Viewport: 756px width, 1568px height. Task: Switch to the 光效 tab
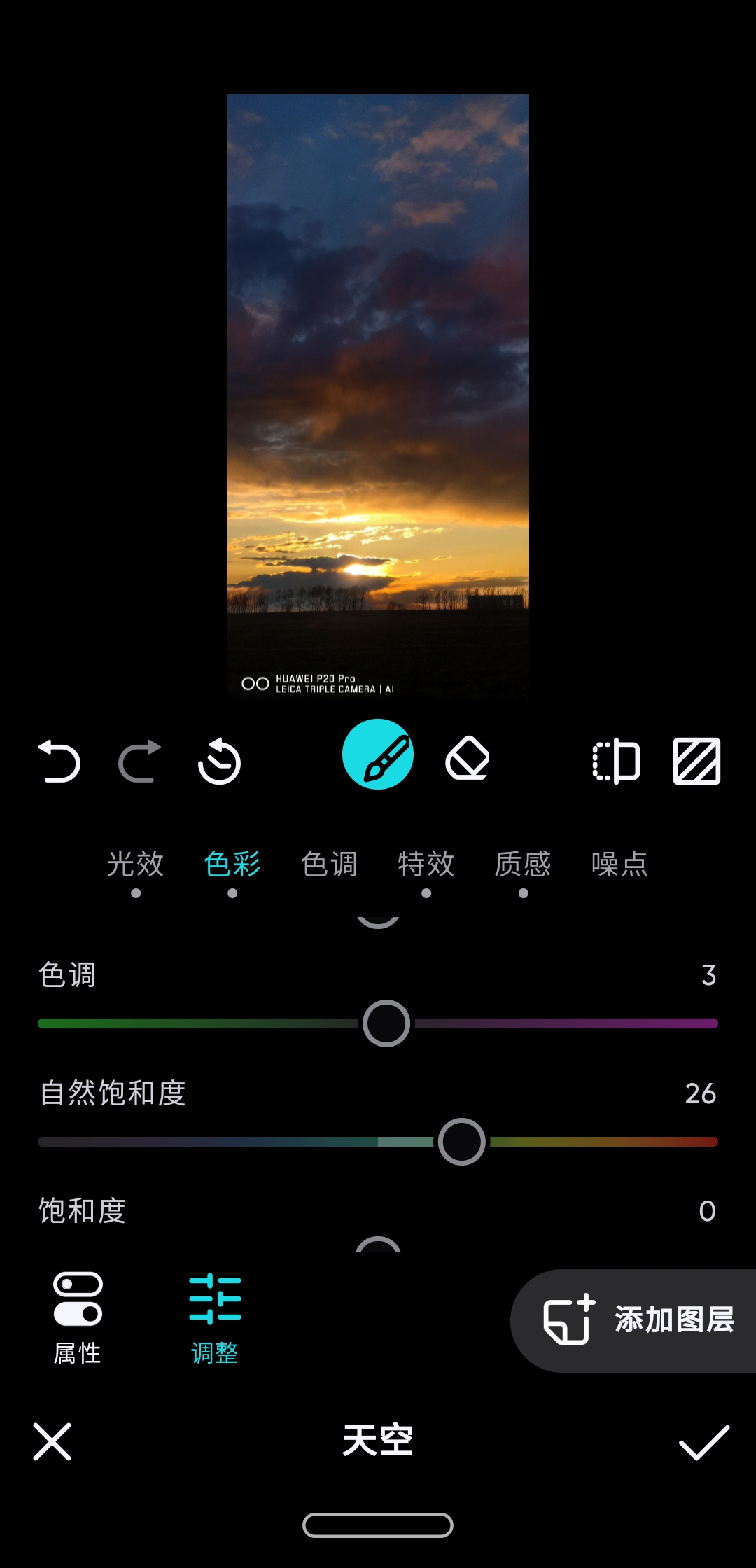click(x=136, y=864)
